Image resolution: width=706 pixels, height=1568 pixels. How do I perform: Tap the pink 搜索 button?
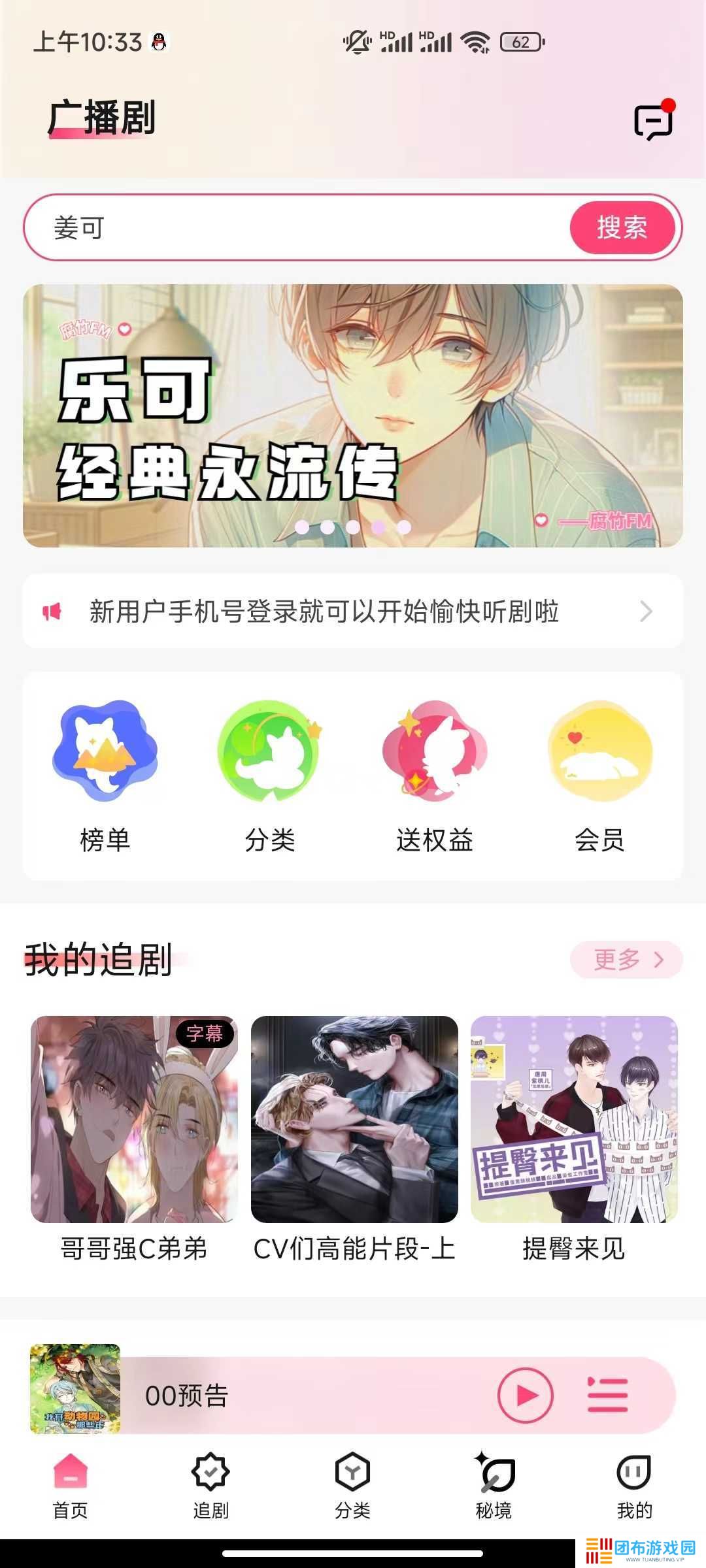point(622,228)
